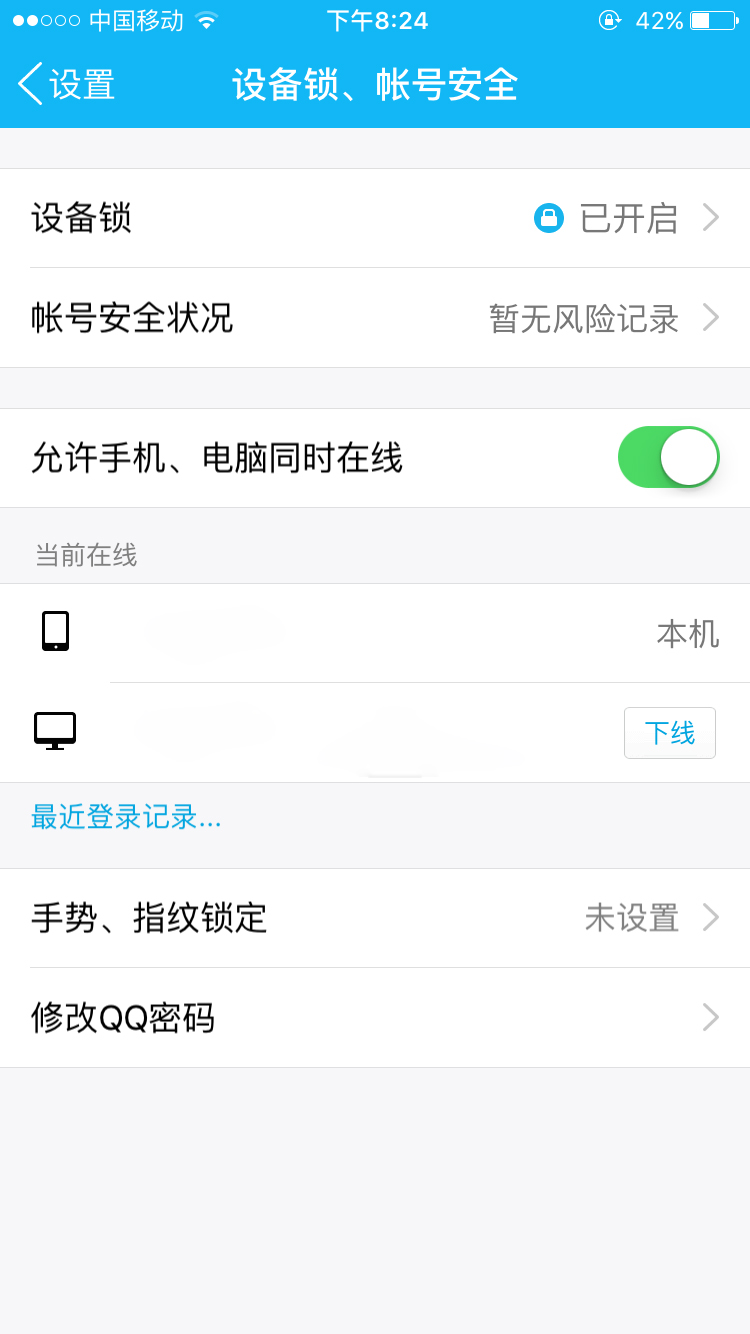Image resolution: width=750 pixels, height=1334 pixels.
Task: Toggle 允许手机、电脑同时在线 switch
Action: (668, 457)
